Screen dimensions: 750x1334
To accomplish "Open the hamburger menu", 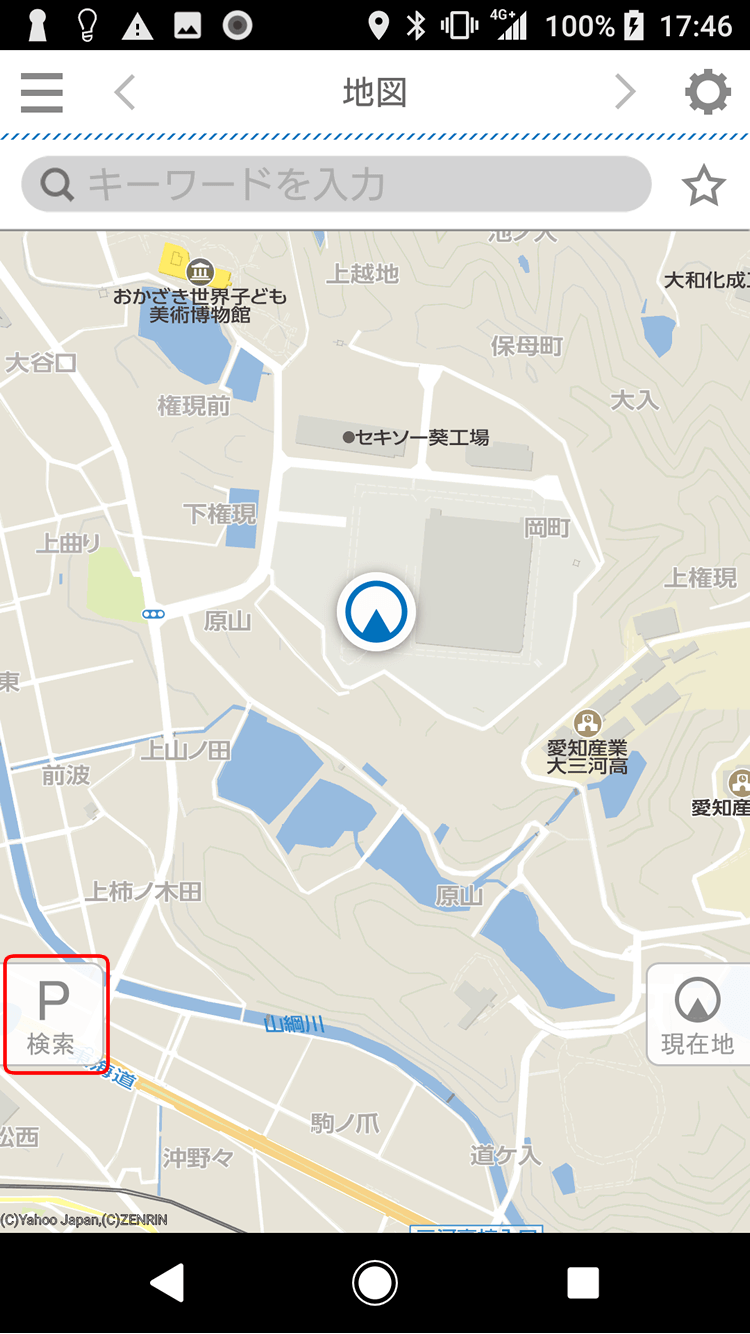I will [42, 93].
